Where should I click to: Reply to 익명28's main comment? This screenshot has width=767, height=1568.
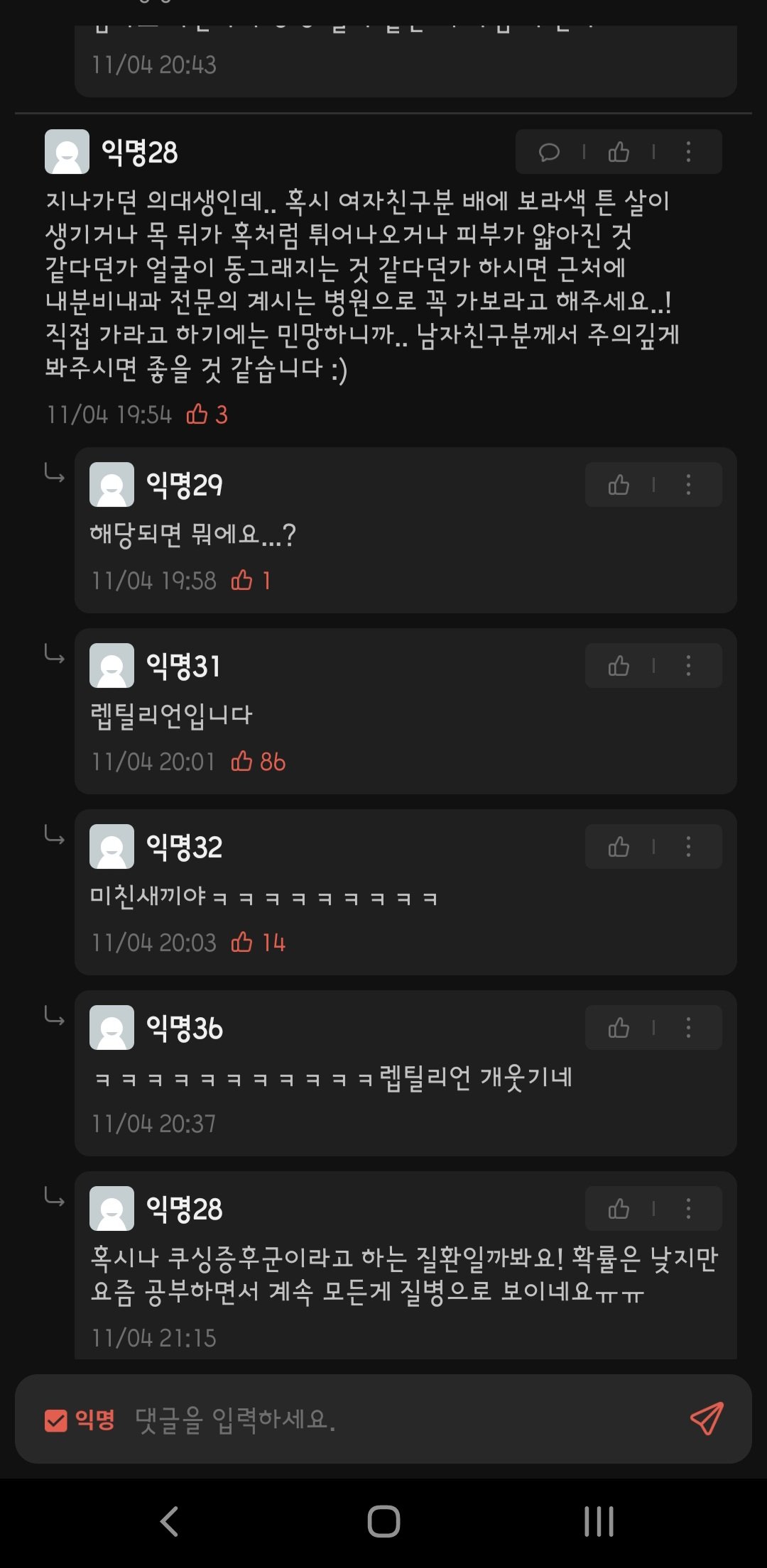pyautogui.click(x=549, y=152)
